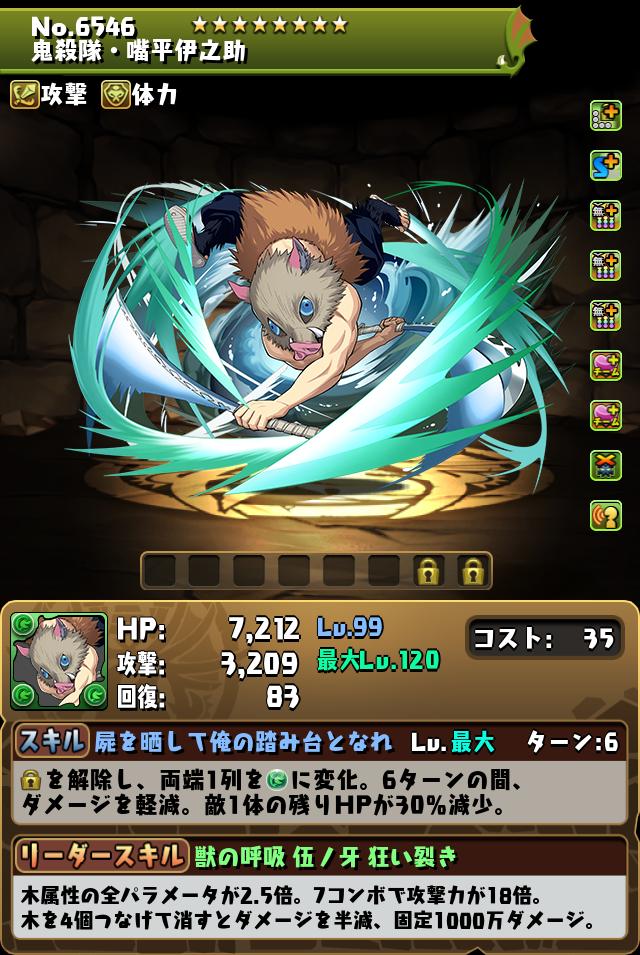640x955 pixels.
Task: Tap the last awakening icon in column
Action: [605, 515]
